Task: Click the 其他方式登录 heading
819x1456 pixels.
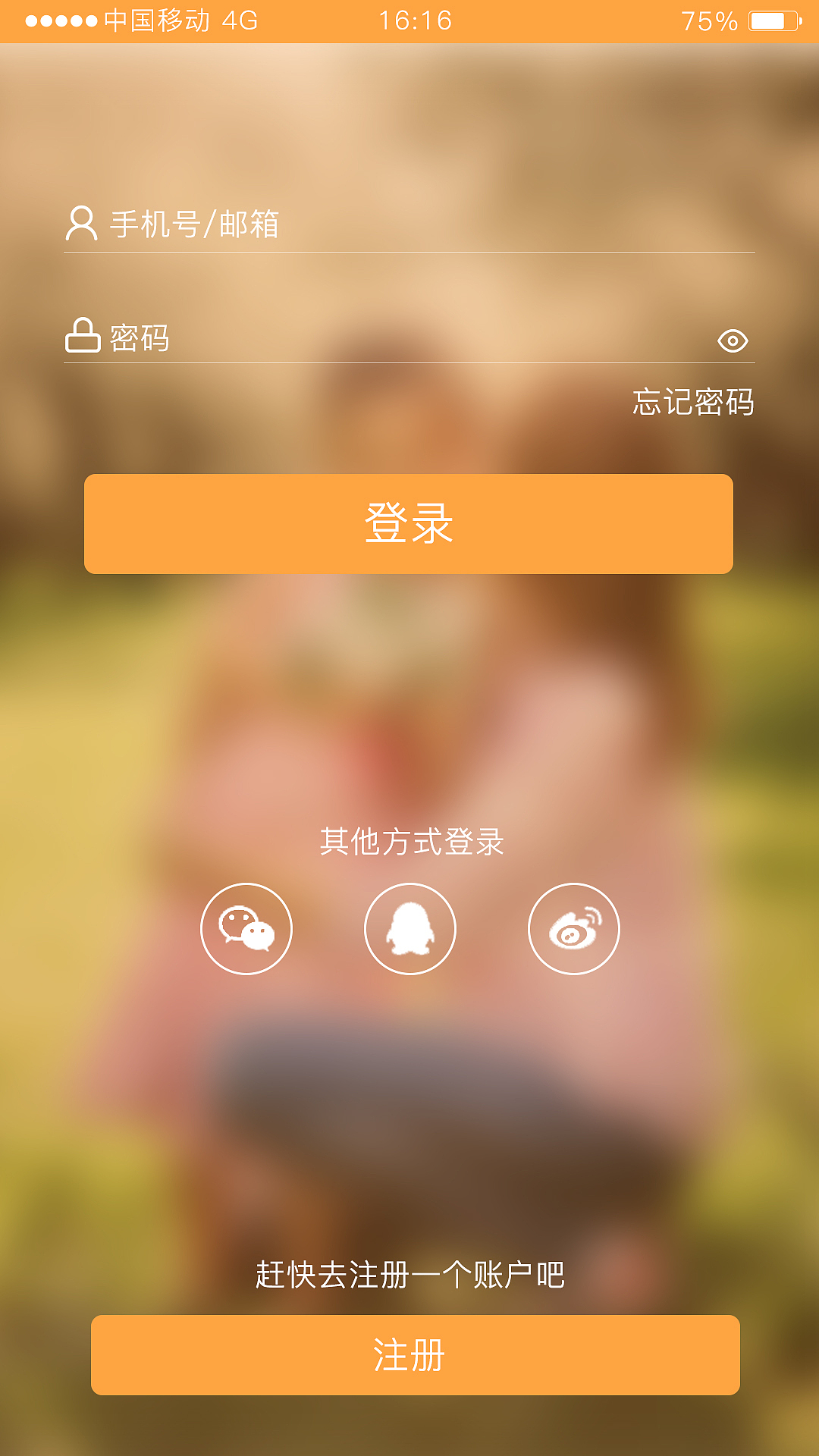Action: tap(409, 843)
